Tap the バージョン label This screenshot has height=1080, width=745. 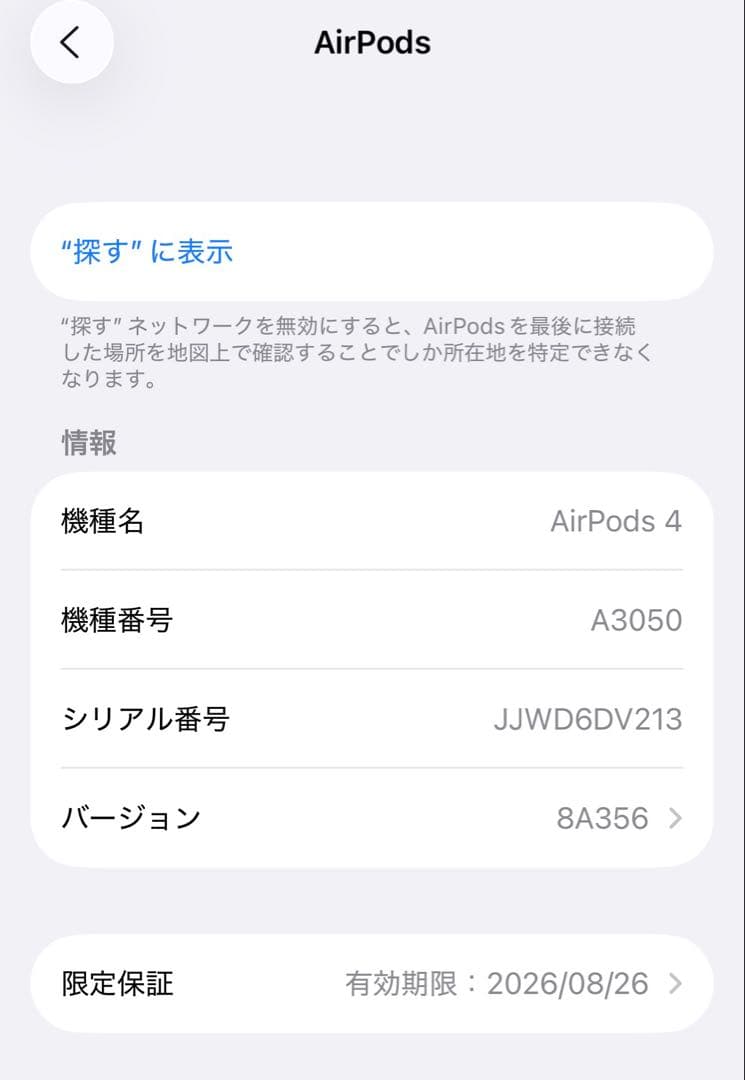tap(127, 817)
